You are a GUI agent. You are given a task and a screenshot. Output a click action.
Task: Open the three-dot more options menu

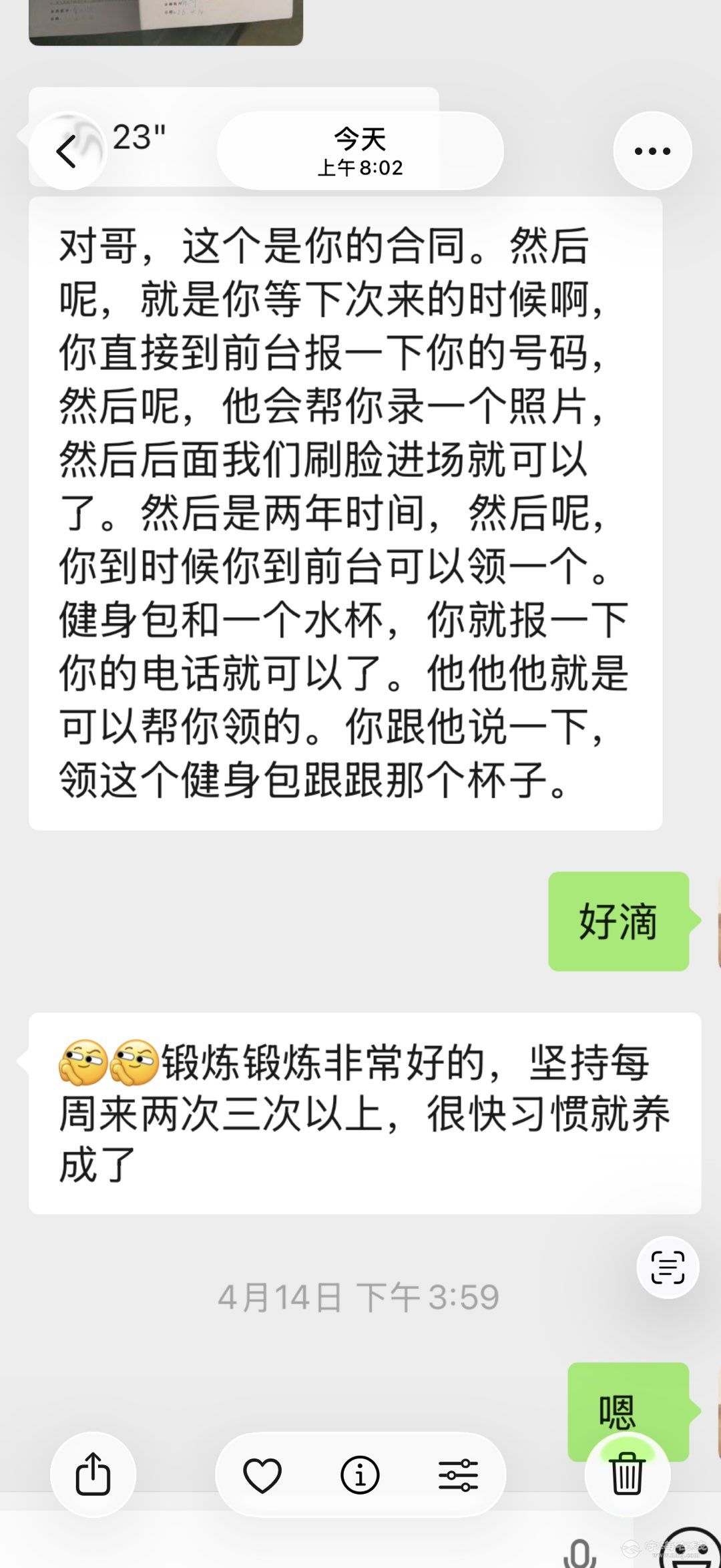tap(652, 151)
